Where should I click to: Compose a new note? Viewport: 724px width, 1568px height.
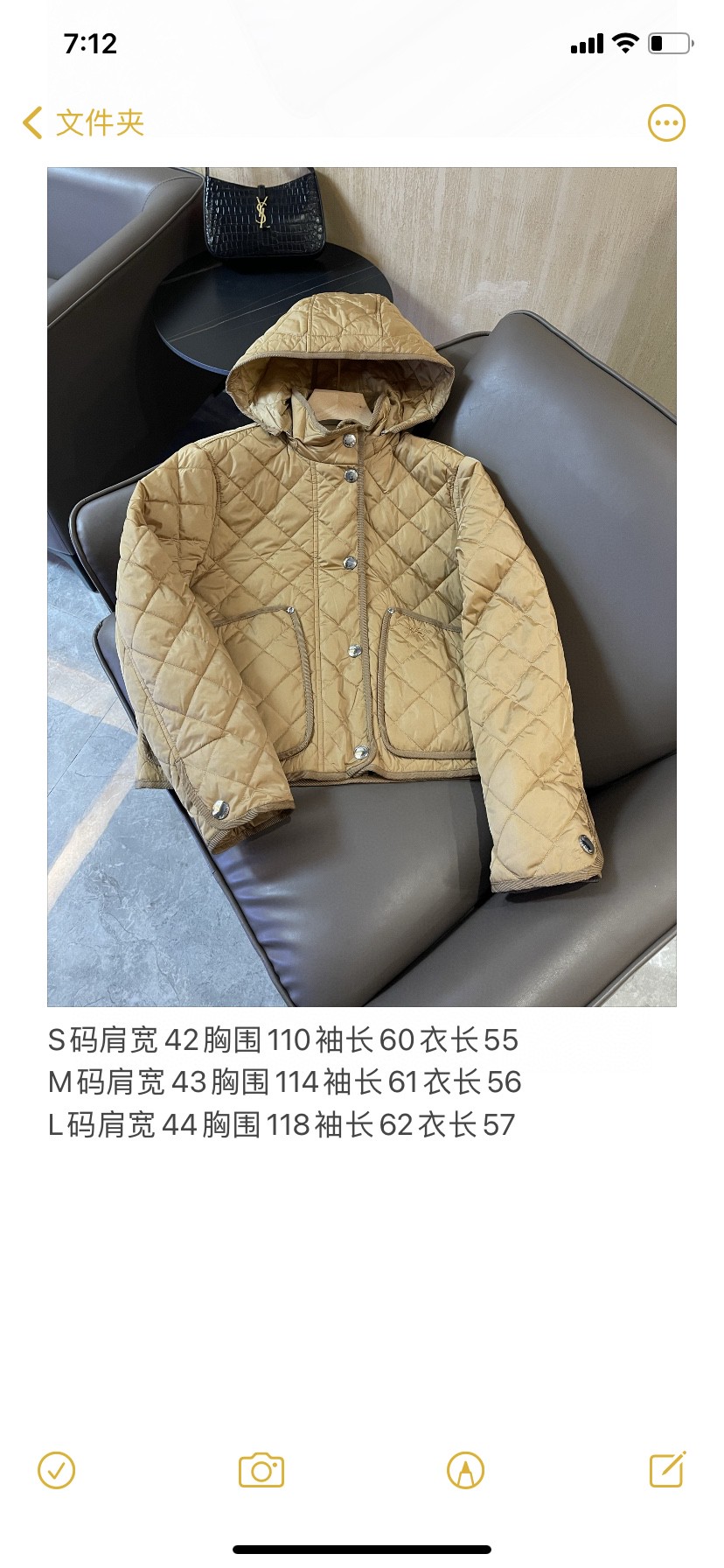(667, 1469)
